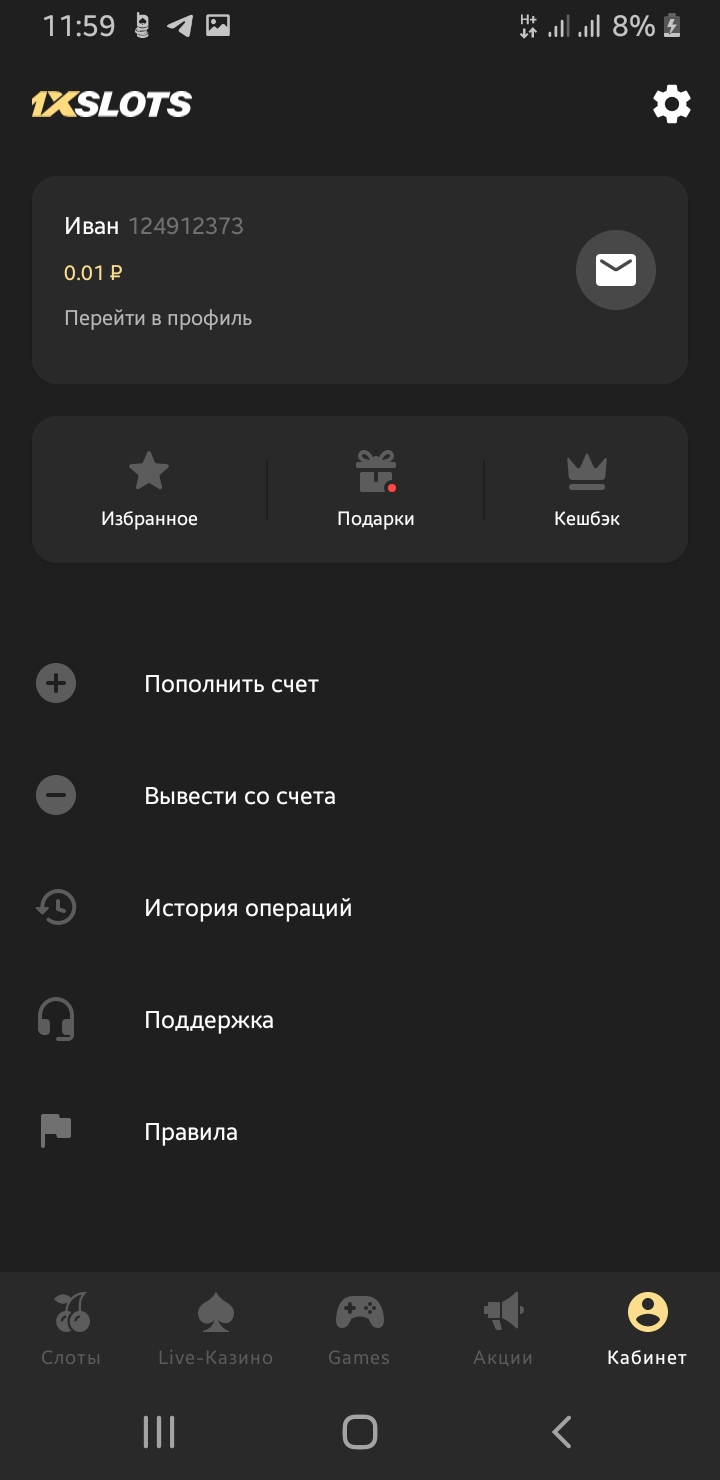Viewport: 720px width, 1480px height.
Task: Go to the system home screen
Action: (x=360, y=1432)
